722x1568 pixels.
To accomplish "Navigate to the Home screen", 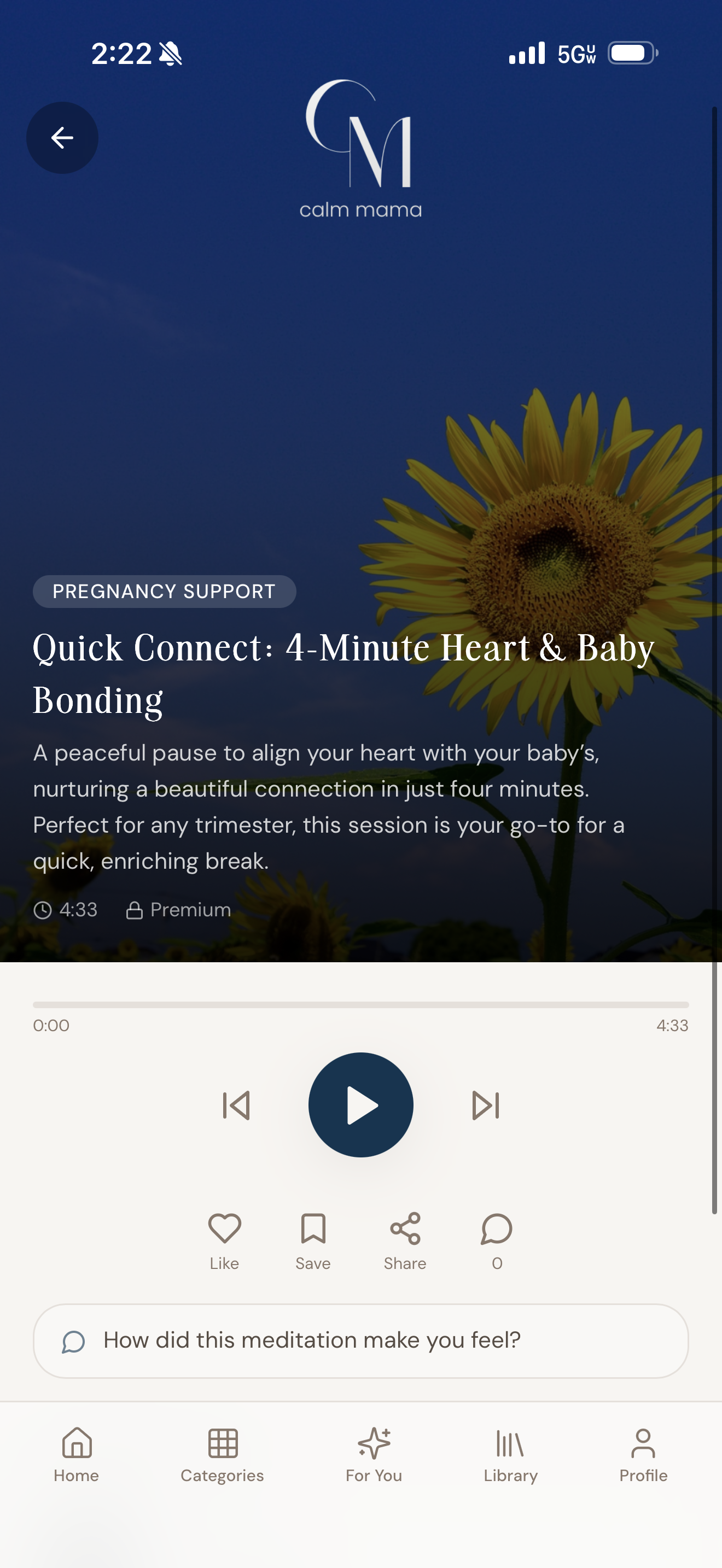I will click(75, 1454).
